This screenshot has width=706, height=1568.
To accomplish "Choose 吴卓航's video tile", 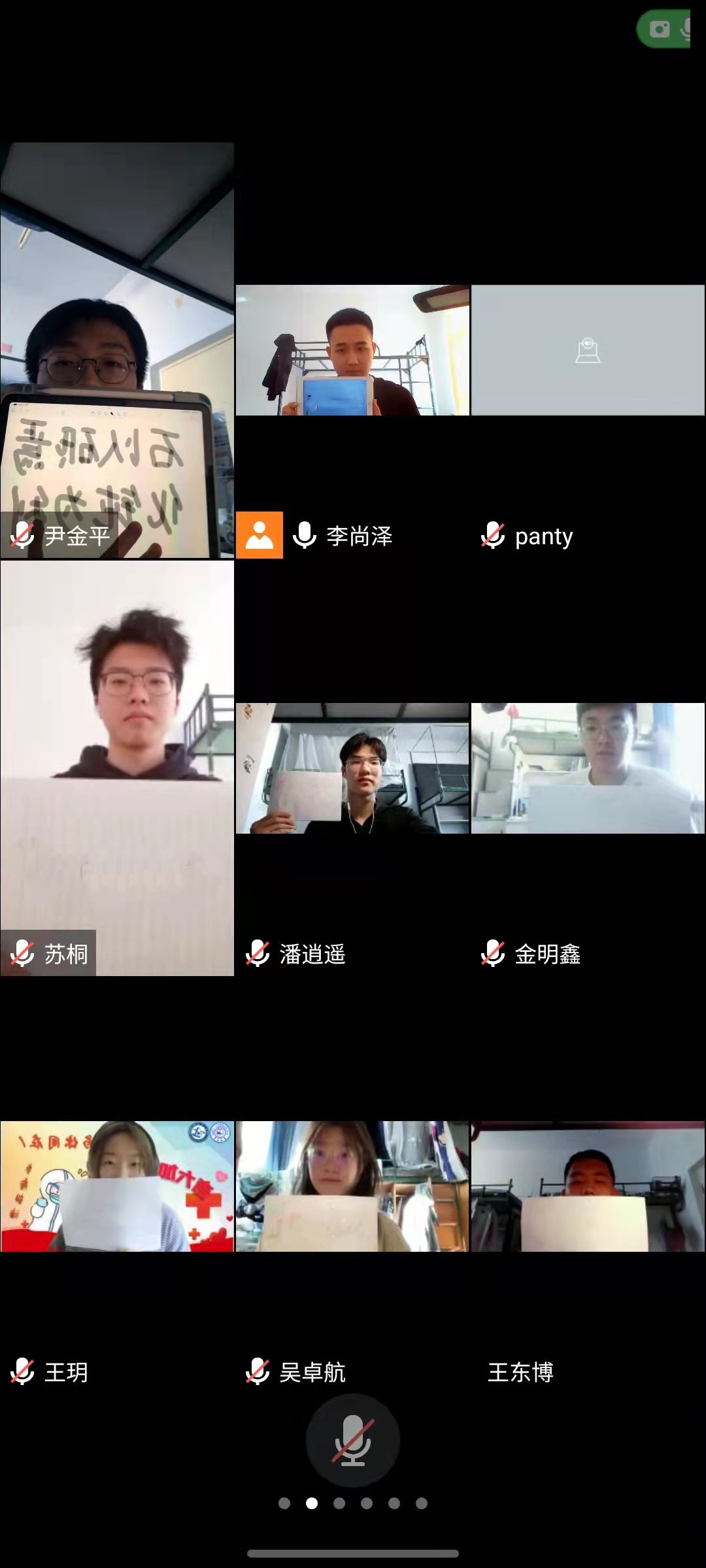I will pyautogui.click(x=352, y=1186).
